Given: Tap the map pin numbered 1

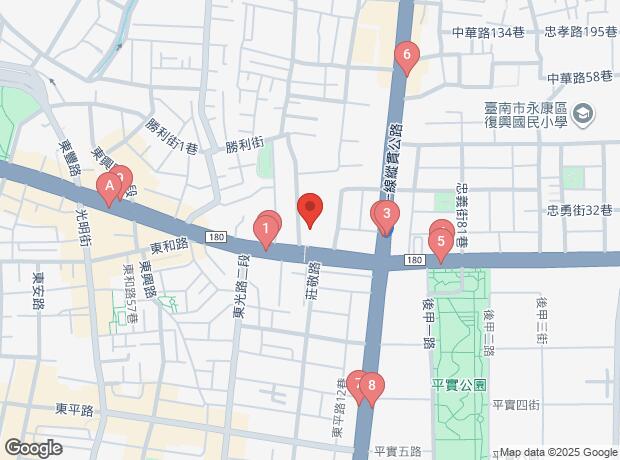Looking at the screenshot, I should point(265,230).
